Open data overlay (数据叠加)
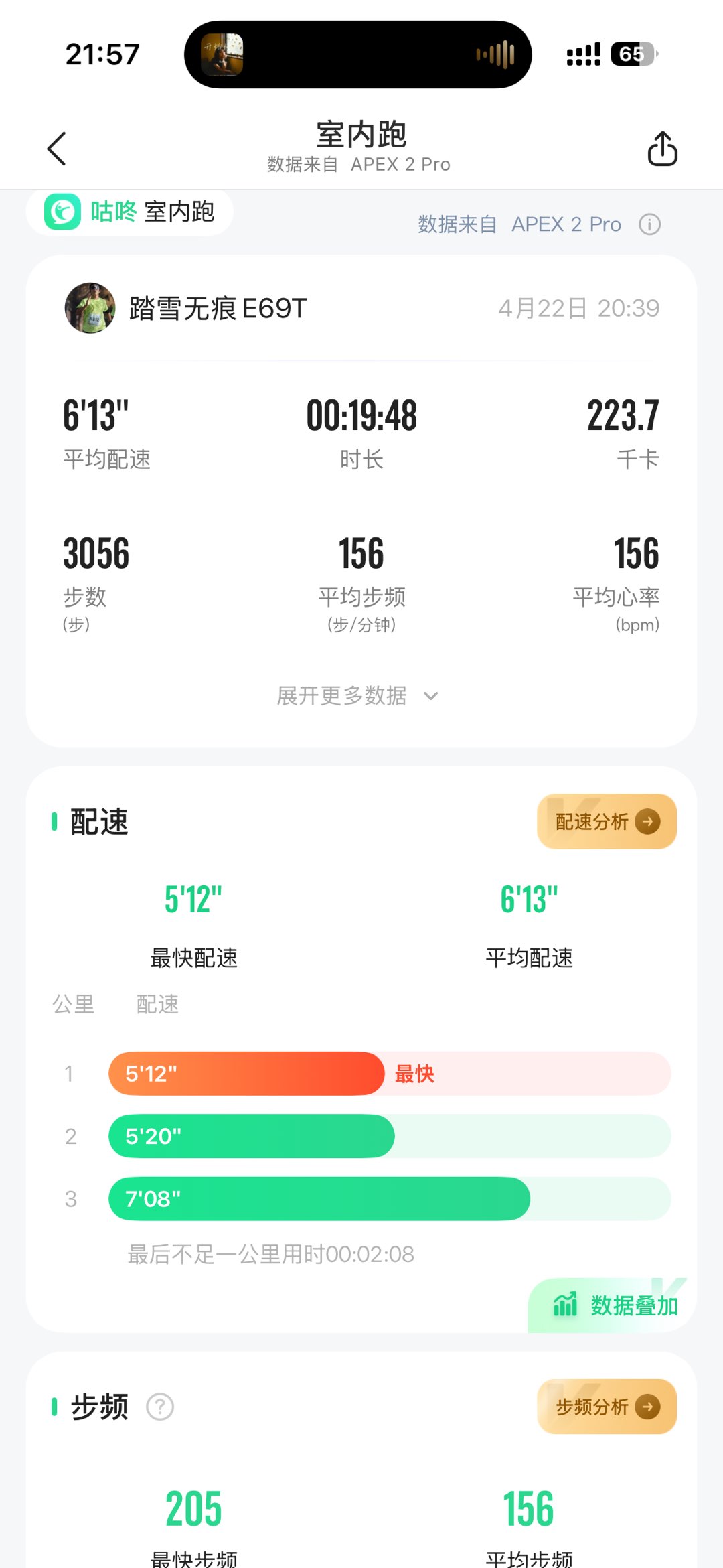The width and height of the screenshot is (723, 1568). pyautogui.click(x=615, y=1305)
